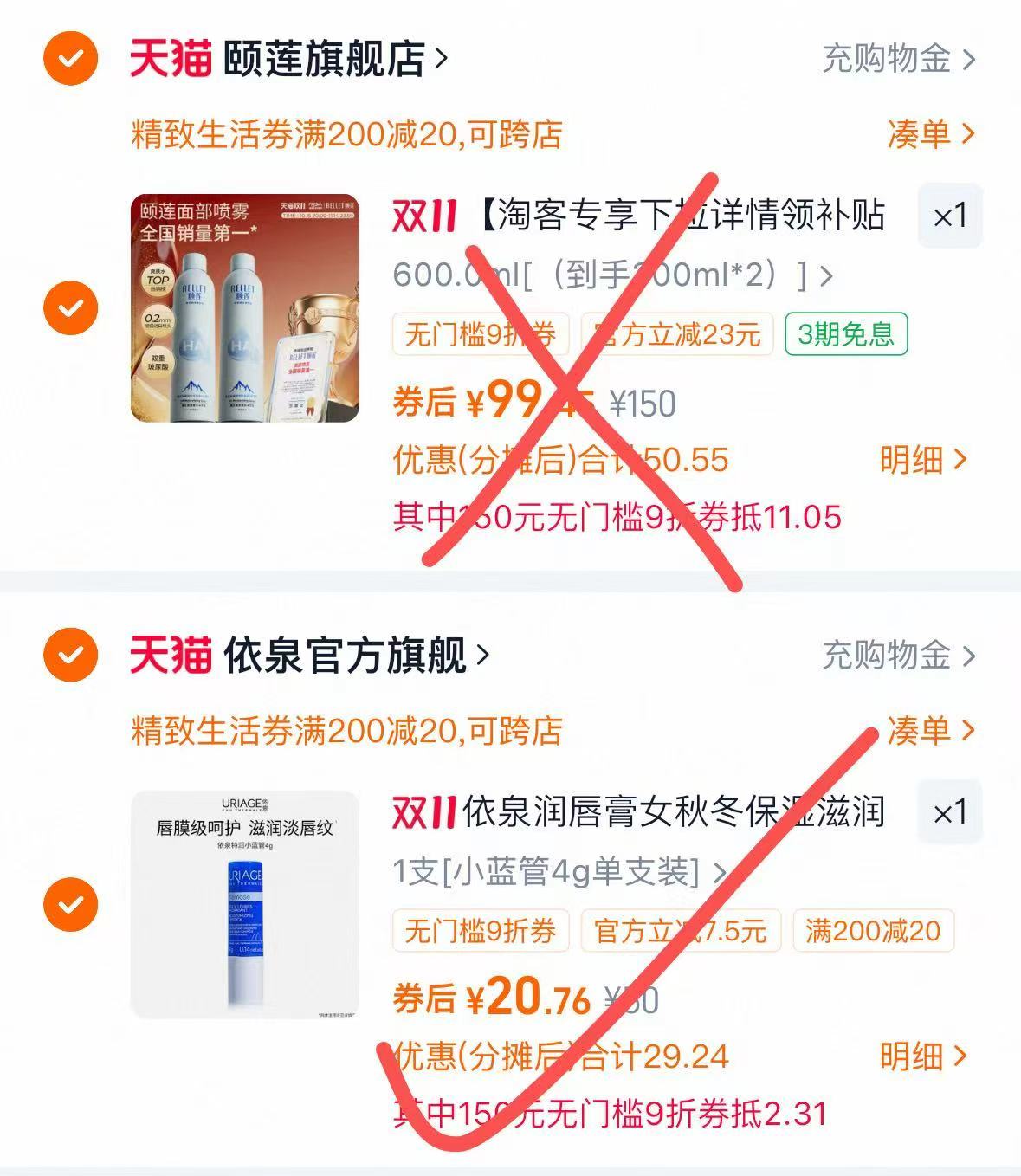Click the 双11 badge on the 依泉 lip balm
Viewport: 1021px width, 1176px height.
click(423, 813)
